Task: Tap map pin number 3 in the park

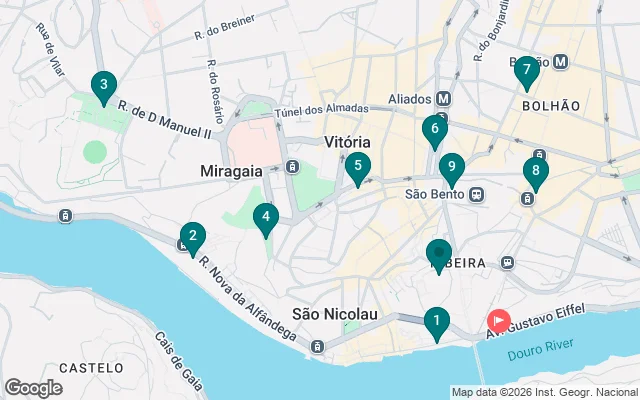Action: (102, 86)
